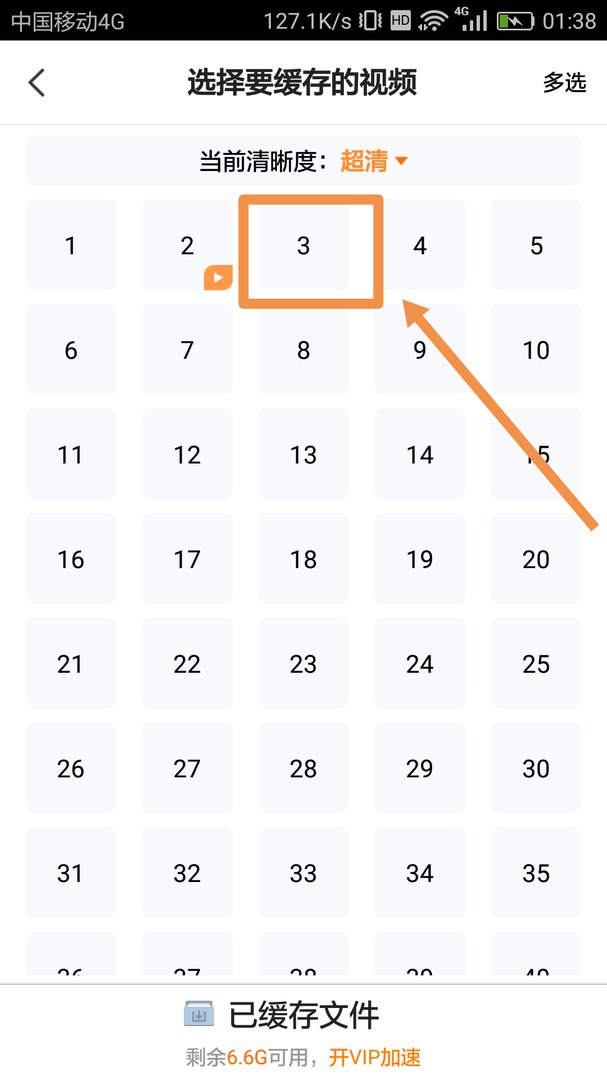Viewport: 607px width, 1080px height.
Task: Cache episode 22
Action: (x=187, y=664)
